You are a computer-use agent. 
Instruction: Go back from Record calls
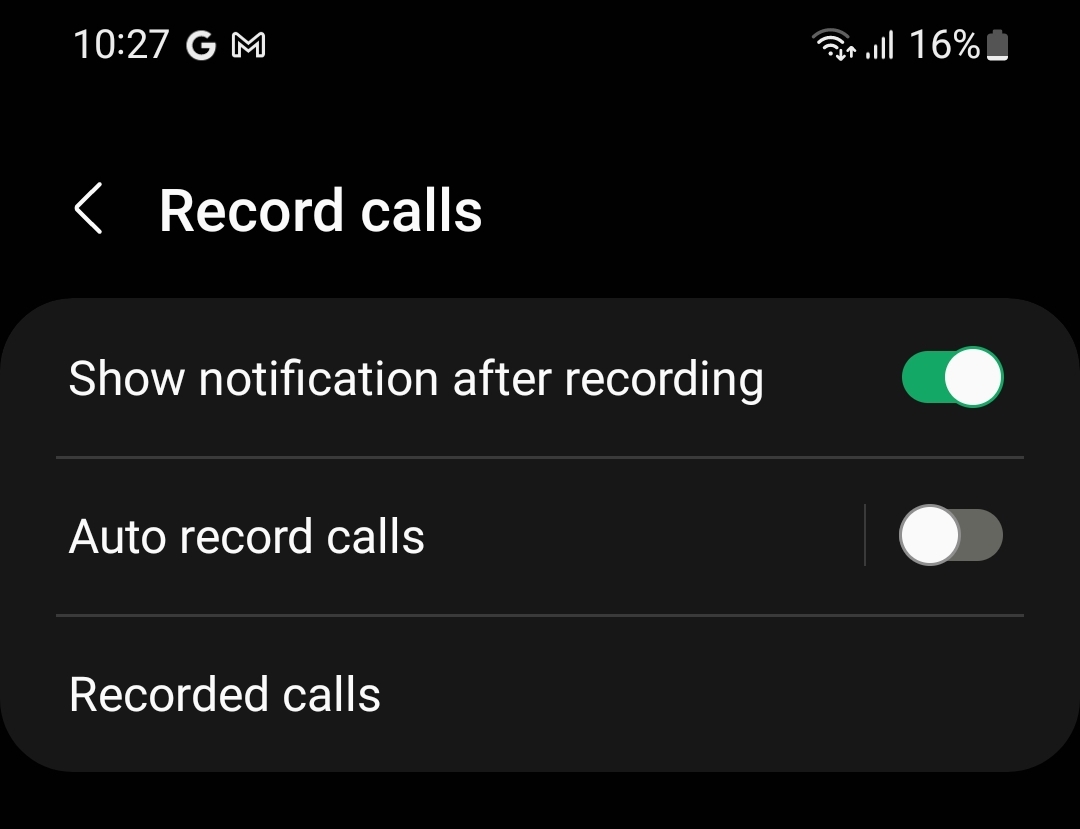coord(89,211)
